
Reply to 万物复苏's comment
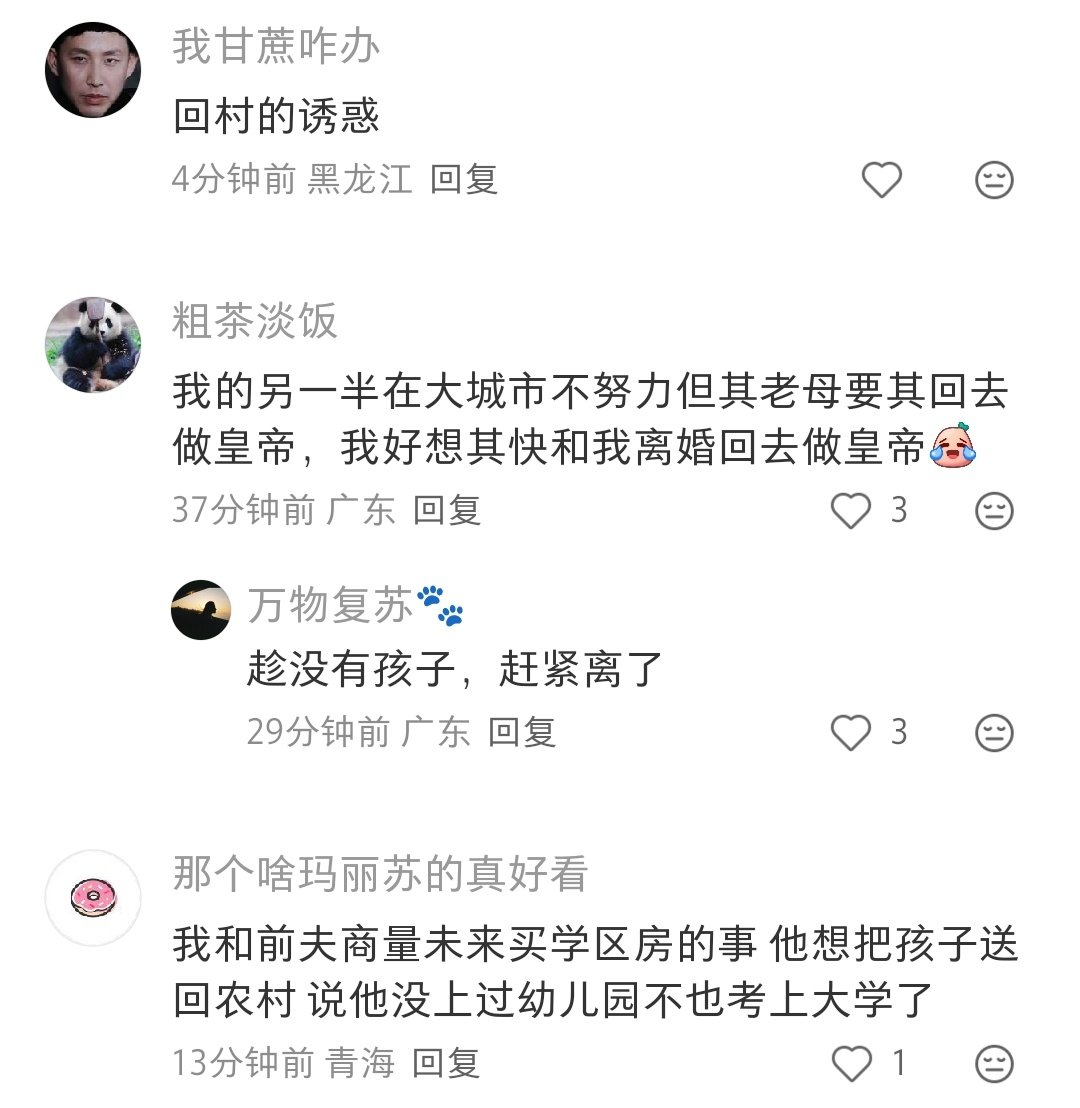pyautogui.click(x=521, y=733)
